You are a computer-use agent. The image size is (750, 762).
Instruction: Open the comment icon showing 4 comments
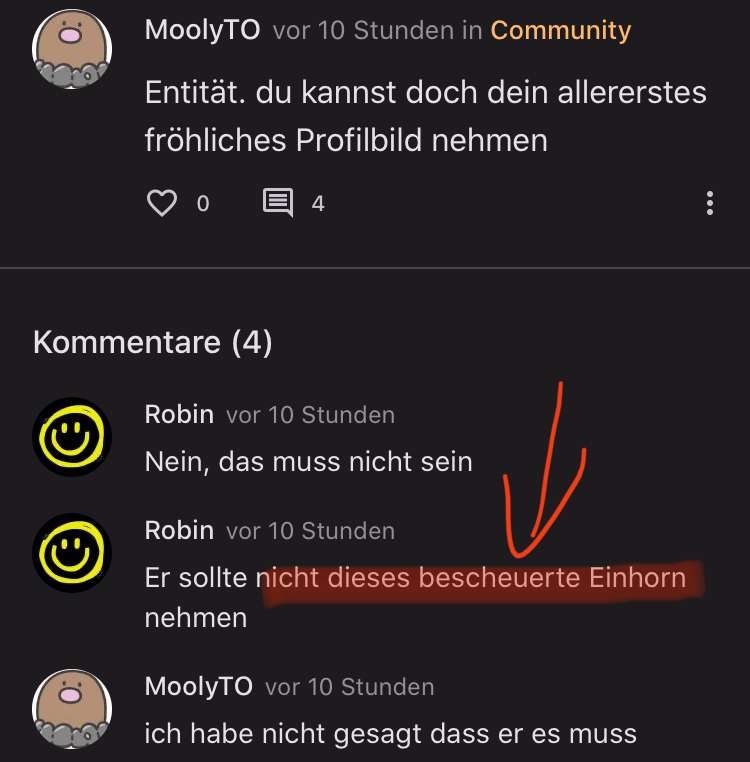pos(278,203)
